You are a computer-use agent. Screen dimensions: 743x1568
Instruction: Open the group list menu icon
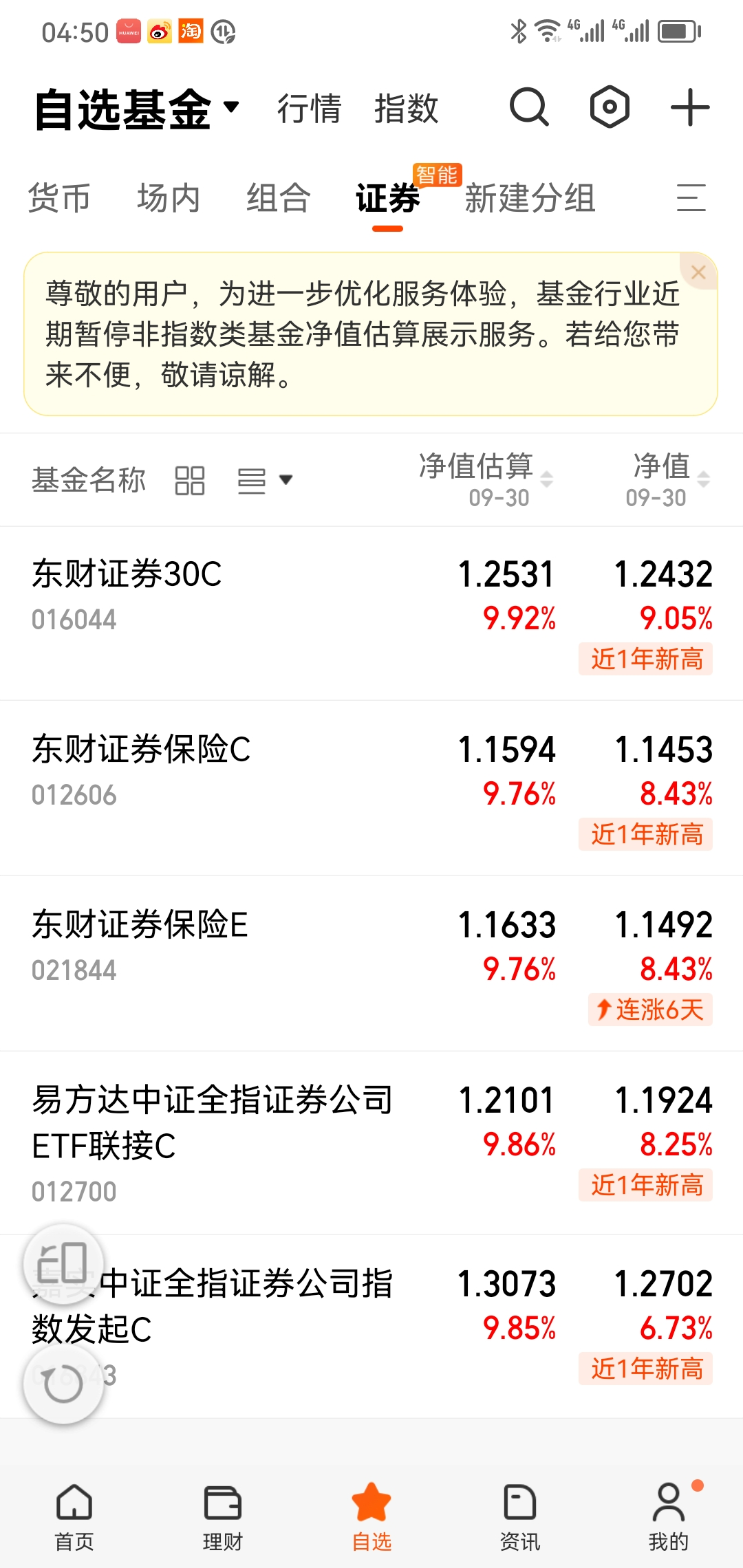(691, 198)
